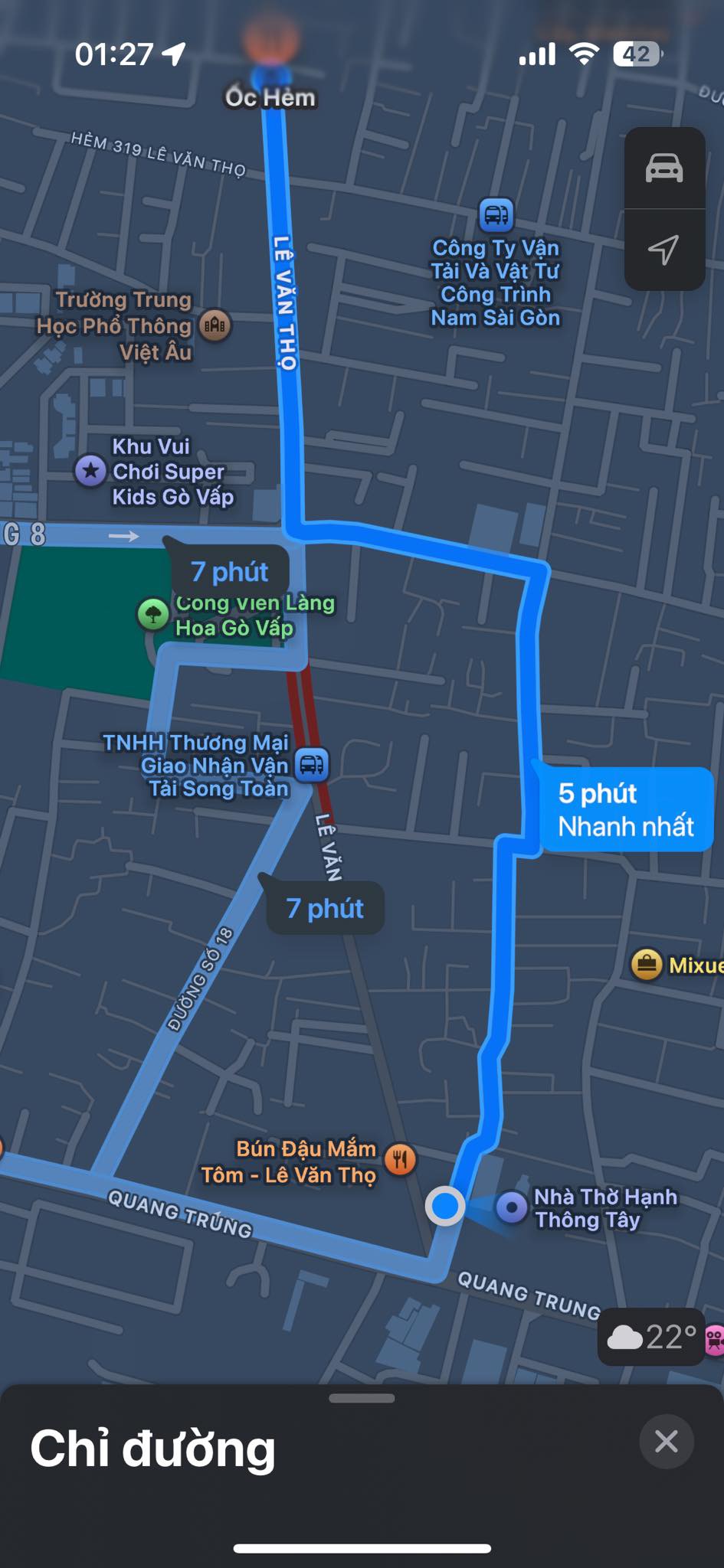This screenshot has height=1568, width=724.
Task: Open Công Viên Làng Hoa Gò Vấp park marker
Action: click(152, 613)
